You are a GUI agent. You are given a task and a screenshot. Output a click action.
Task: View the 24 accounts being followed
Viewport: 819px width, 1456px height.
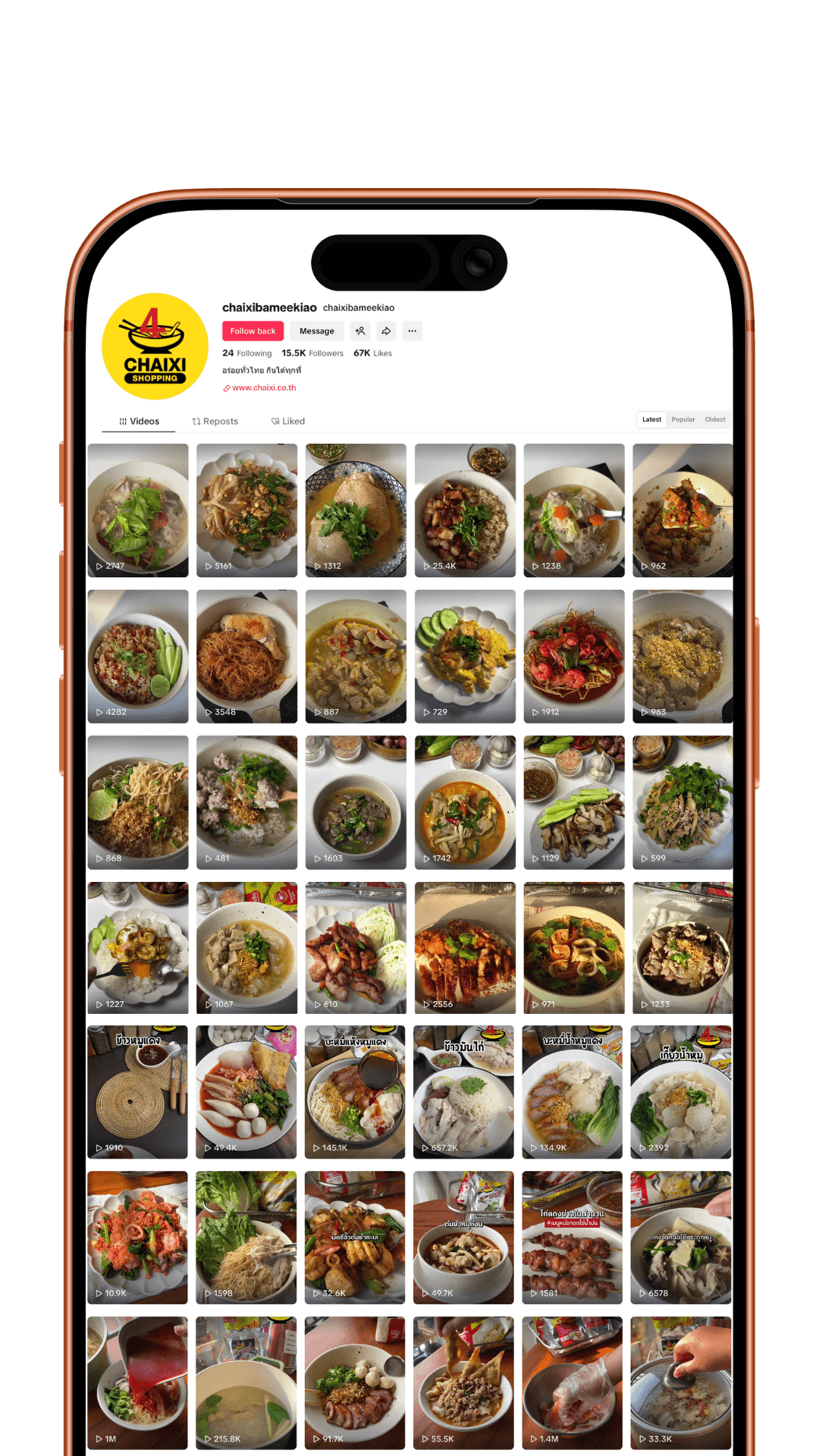246,353
